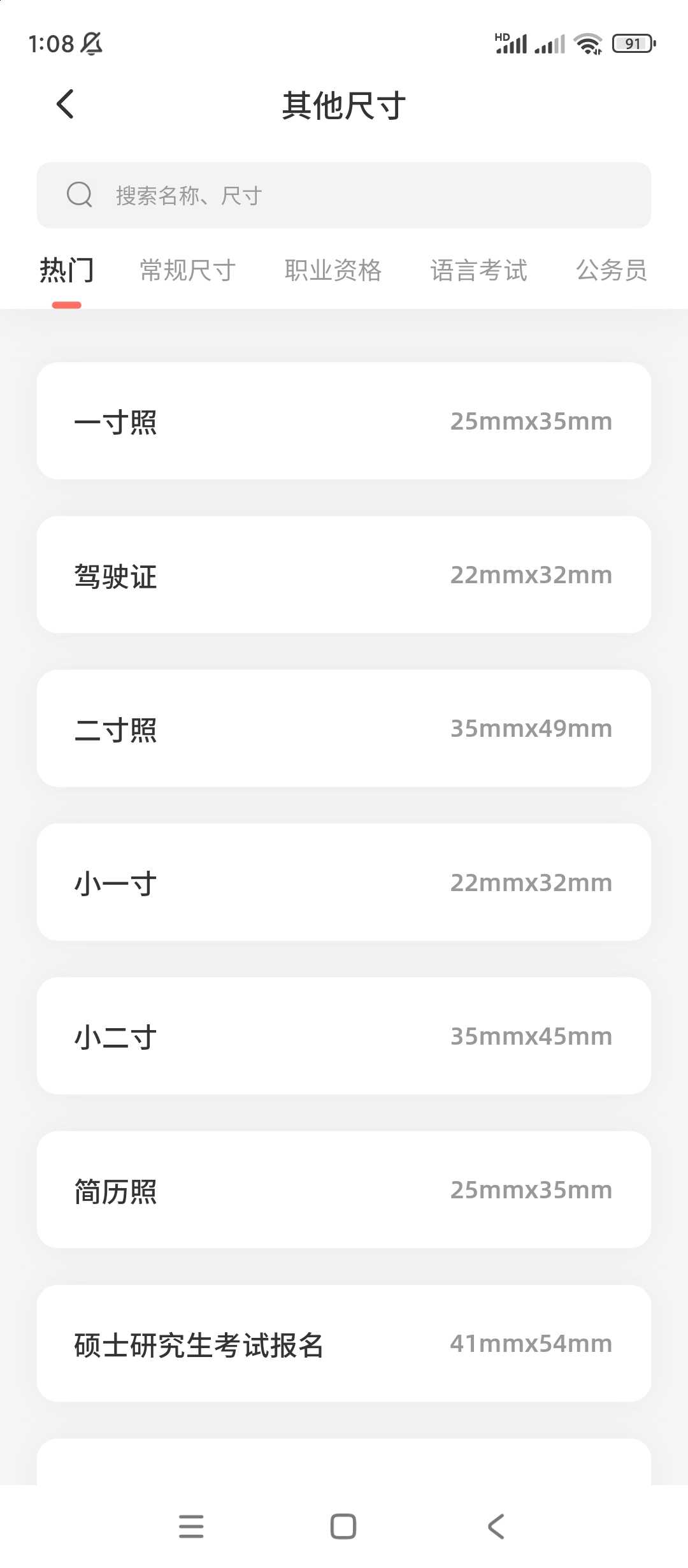
Task: Open the 职业资格 tab
Action: (x=333, y=270)
